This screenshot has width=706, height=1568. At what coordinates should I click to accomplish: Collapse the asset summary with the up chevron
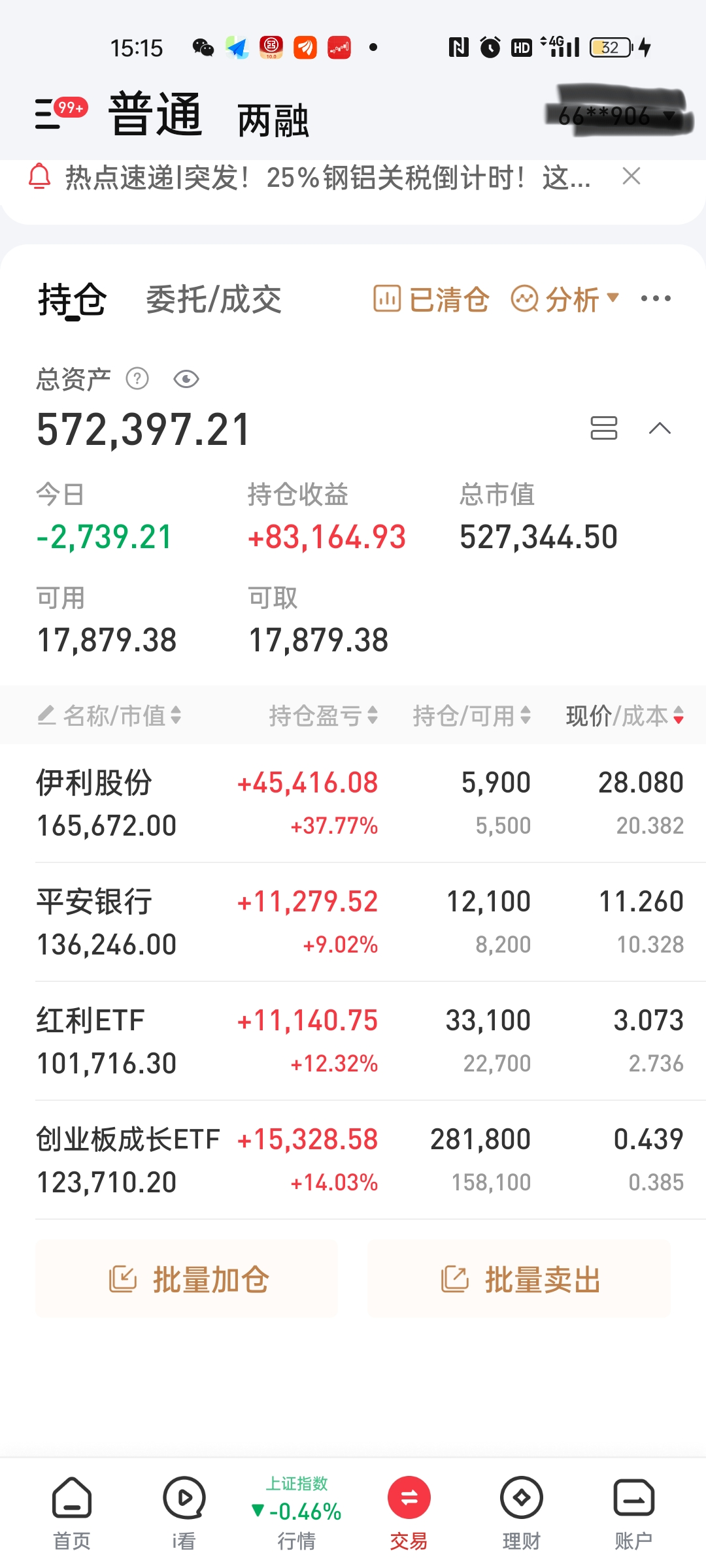tap(660, 429)
